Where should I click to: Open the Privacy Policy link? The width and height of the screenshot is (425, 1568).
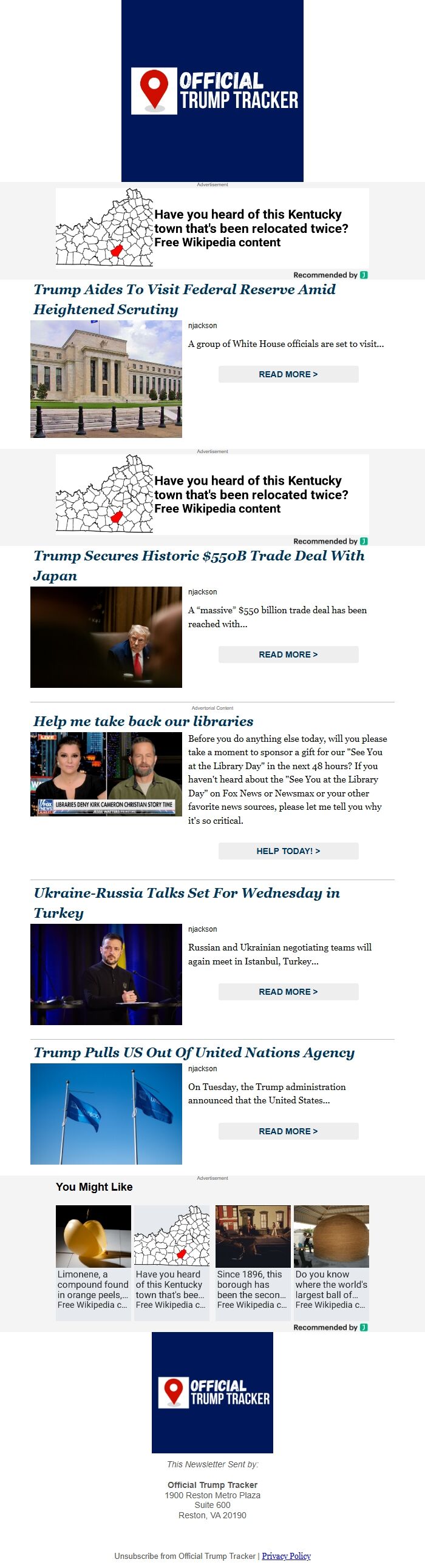point(286,1556)
